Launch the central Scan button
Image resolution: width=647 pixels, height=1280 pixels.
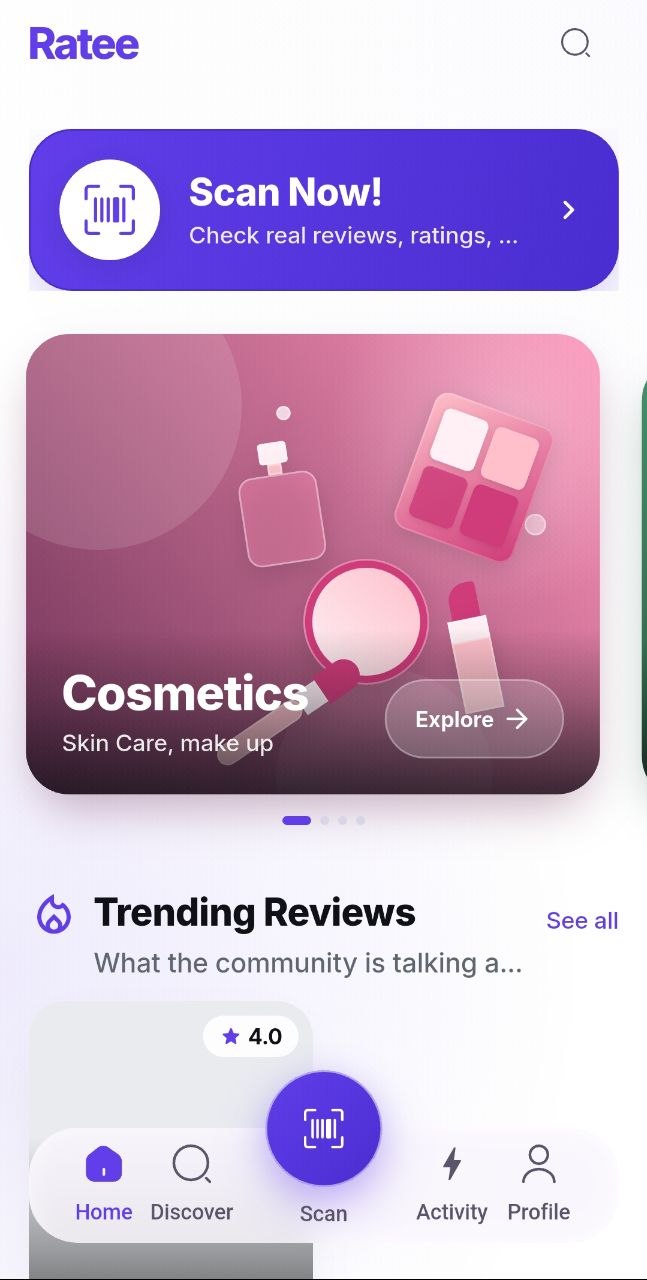pos(323,1129)
